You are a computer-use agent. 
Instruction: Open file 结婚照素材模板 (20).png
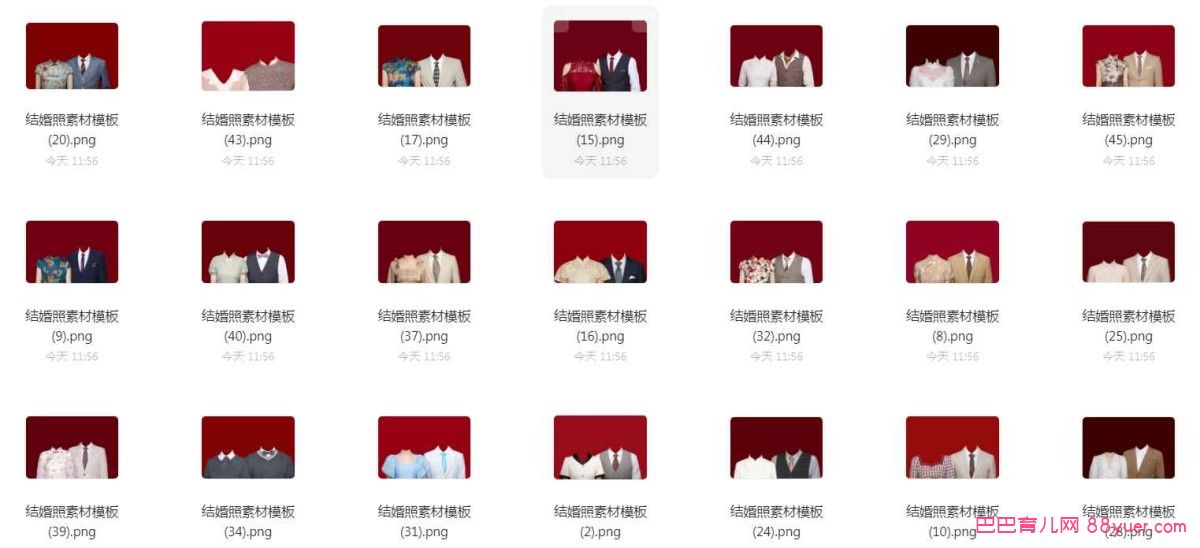(72, 57)
